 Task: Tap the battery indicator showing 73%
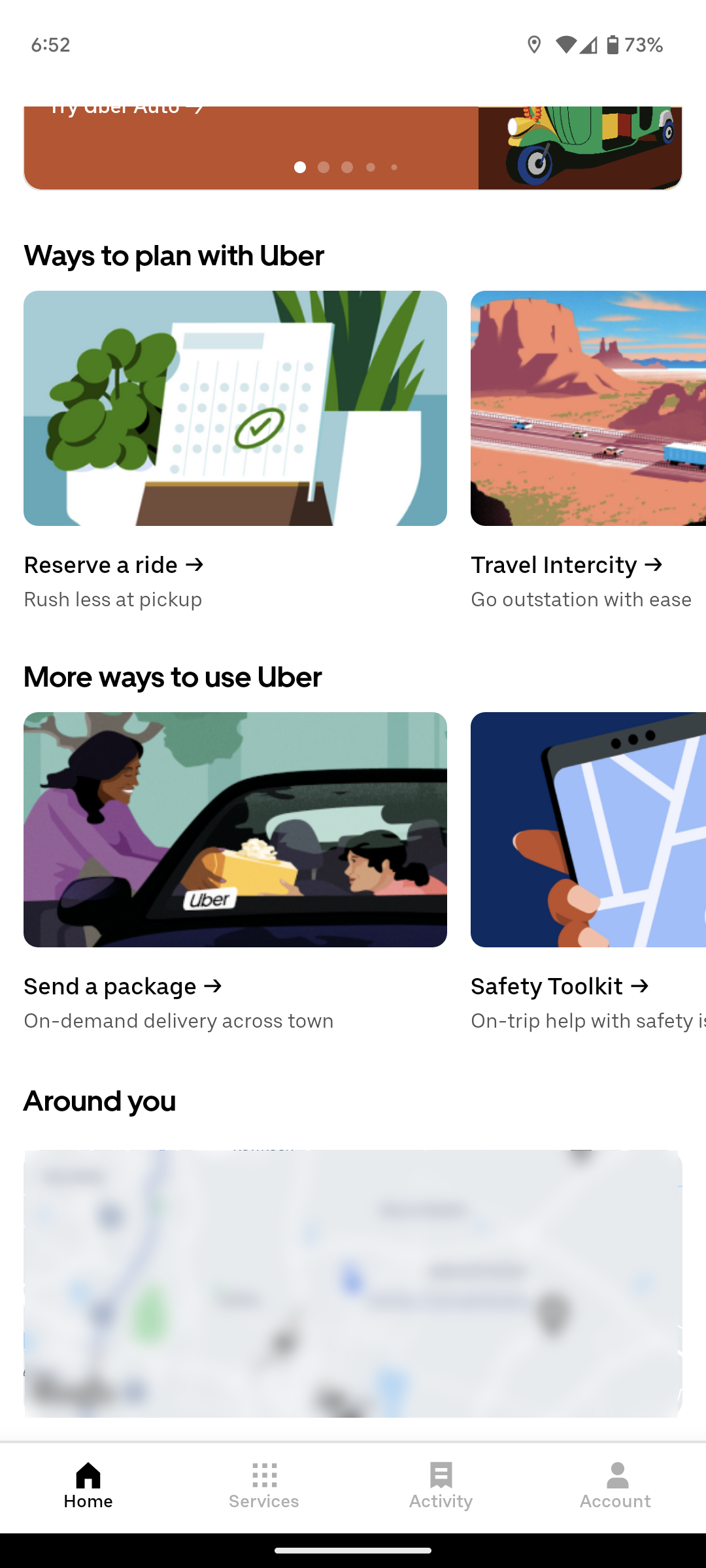613,44
